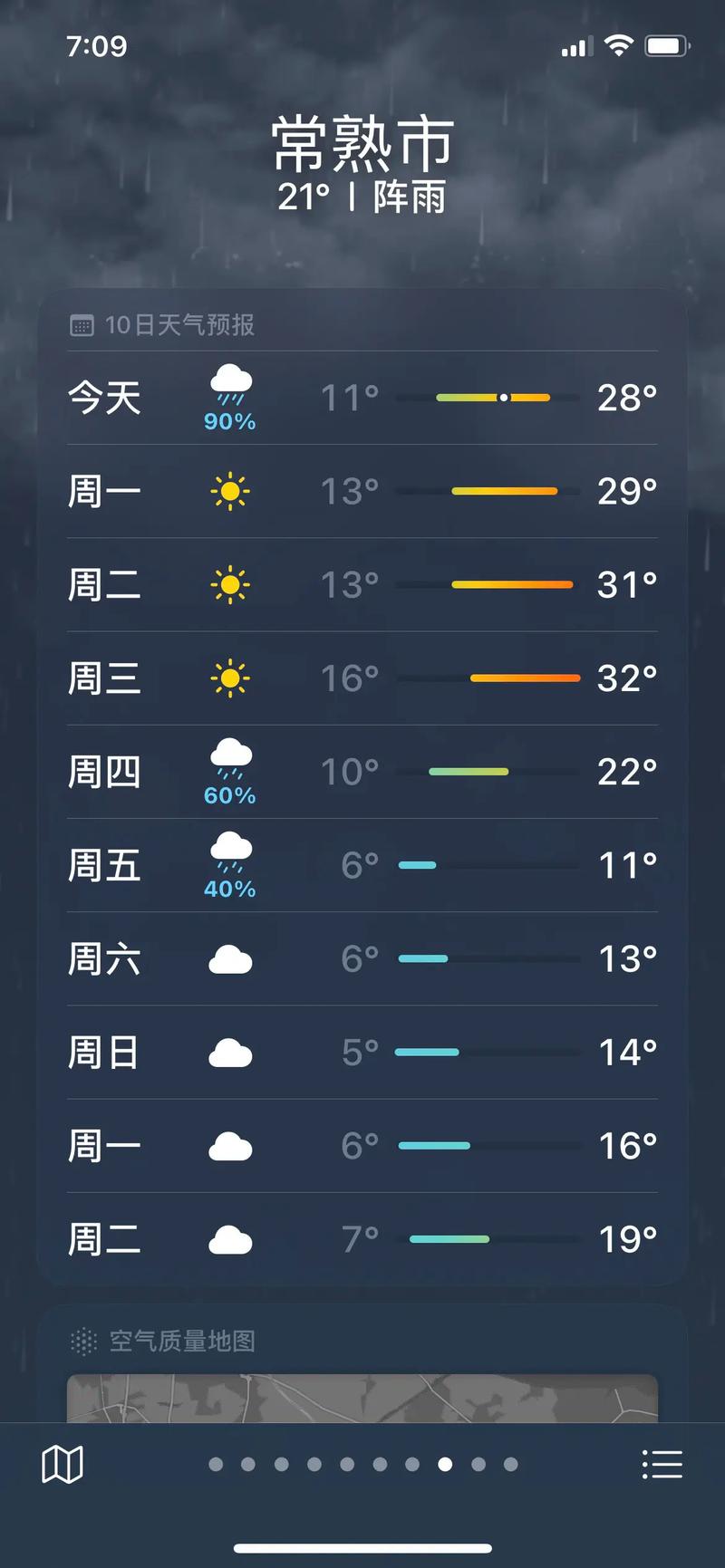Image resolution: width=725 pixels, height=1568 pixels.
Task: Tap the sunny icon for 周二
Action: pyautogui.click(x=229, y=584)
